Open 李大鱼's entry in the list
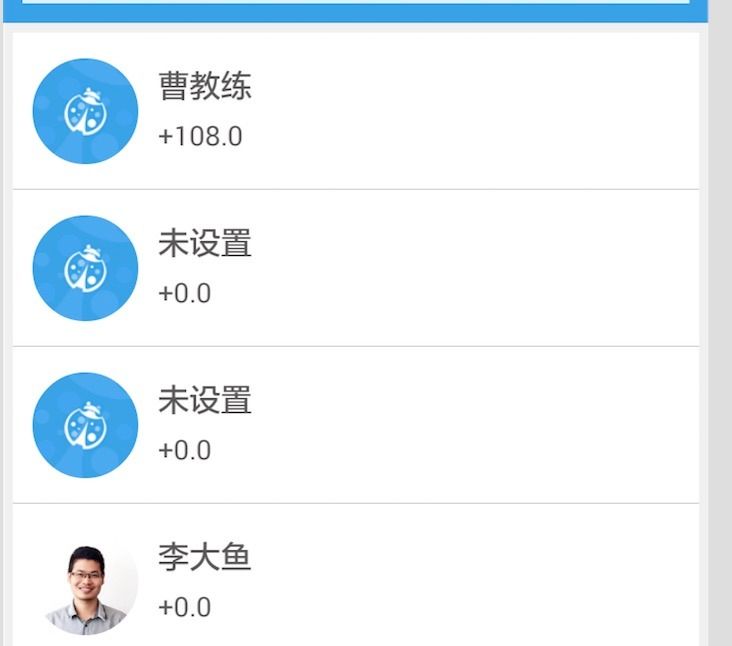Screen dimensions: 732x646 click(x=355, y=580)
